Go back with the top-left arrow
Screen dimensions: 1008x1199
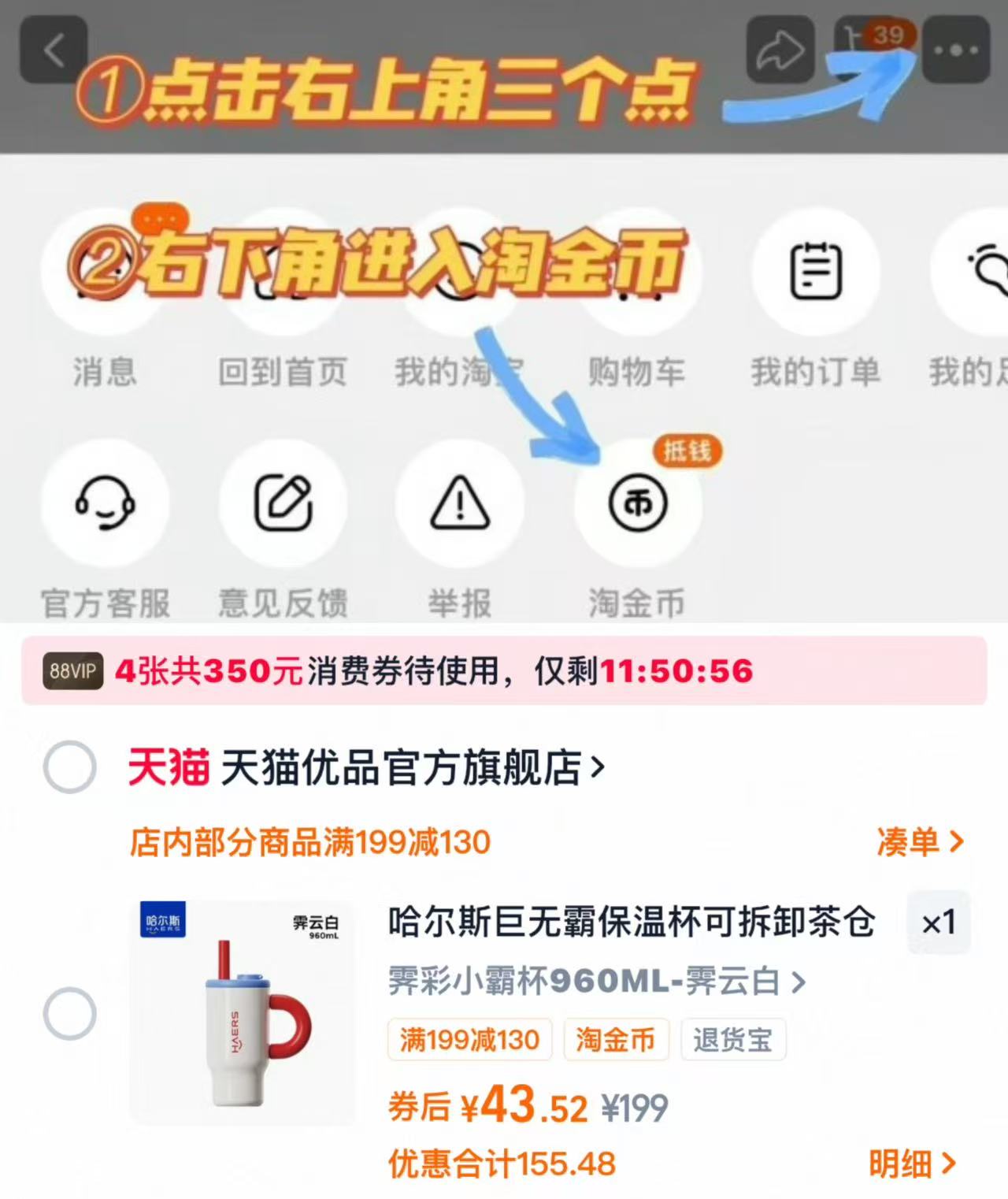click(52, 47)
